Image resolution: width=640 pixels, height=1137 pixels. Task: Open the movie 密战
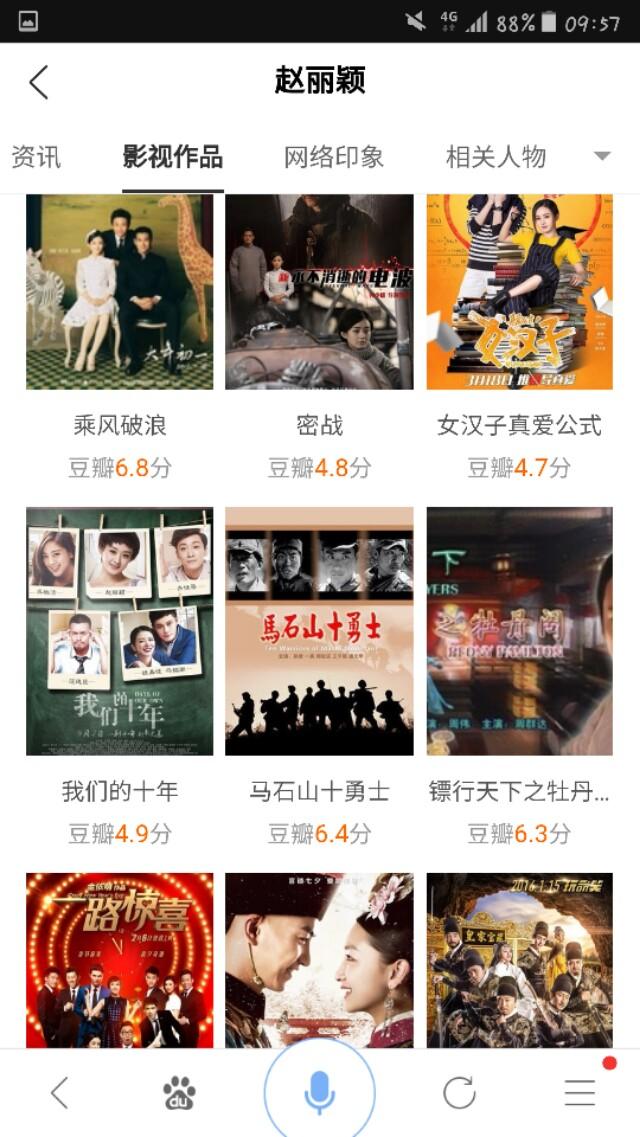click(x=319, y=292)
